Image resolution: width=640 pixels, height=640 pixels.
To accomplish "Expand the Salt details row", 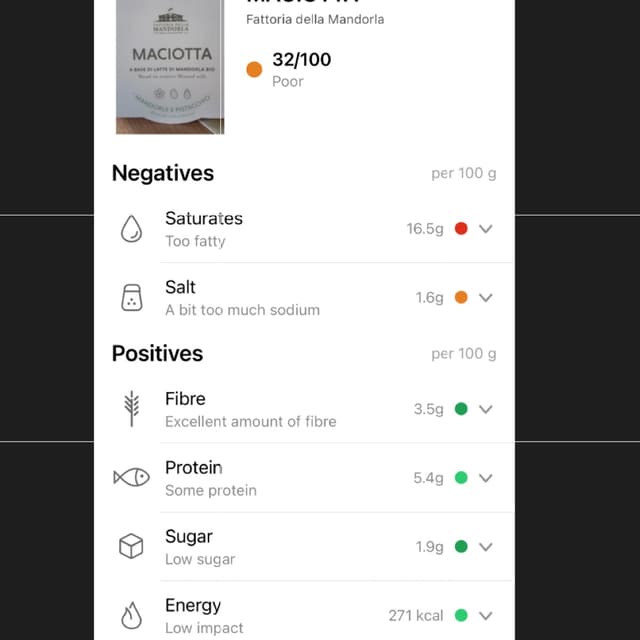I will [486, 298].
